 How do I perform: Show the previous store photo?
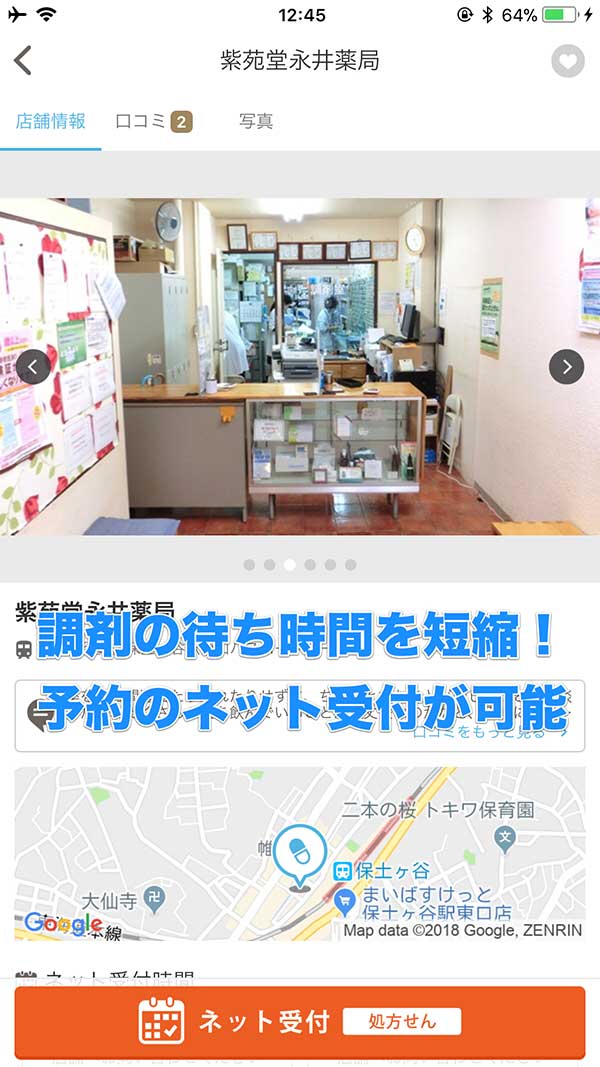point(33,367)
